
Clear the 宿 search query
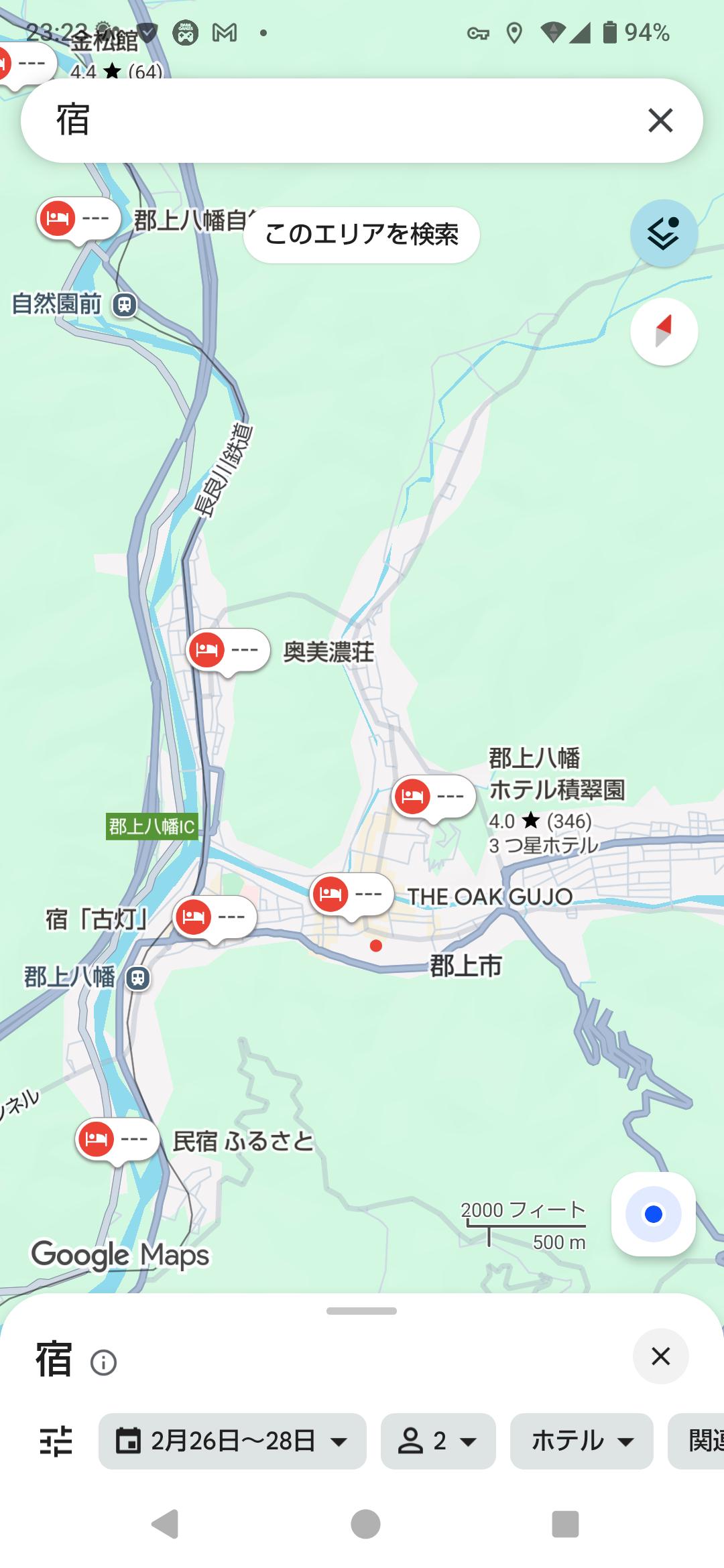point(660,121)
